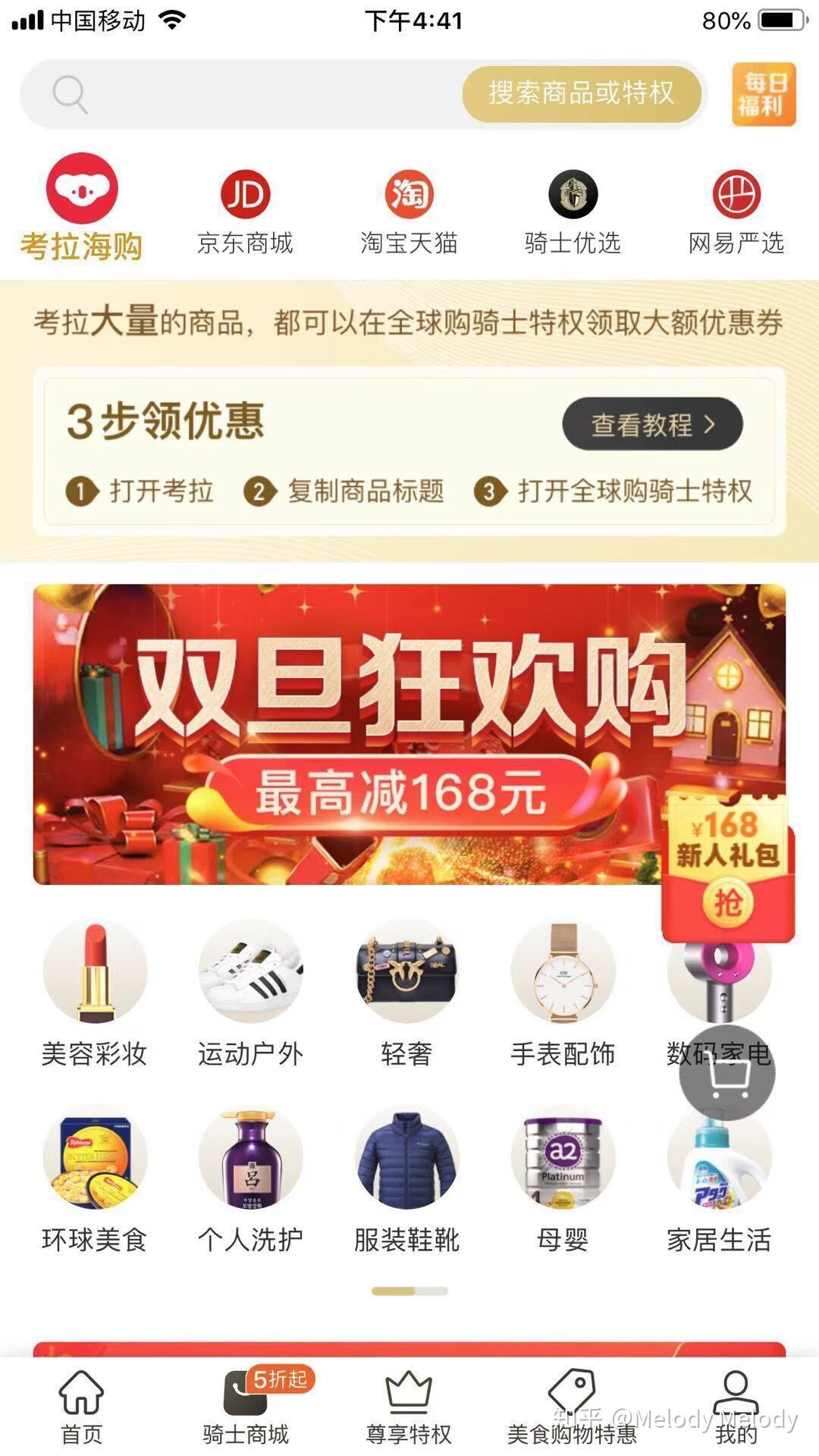This screenshot has height=1456, width=819.
Task: Open the 网易严选 tab
Action: point(736,212)
